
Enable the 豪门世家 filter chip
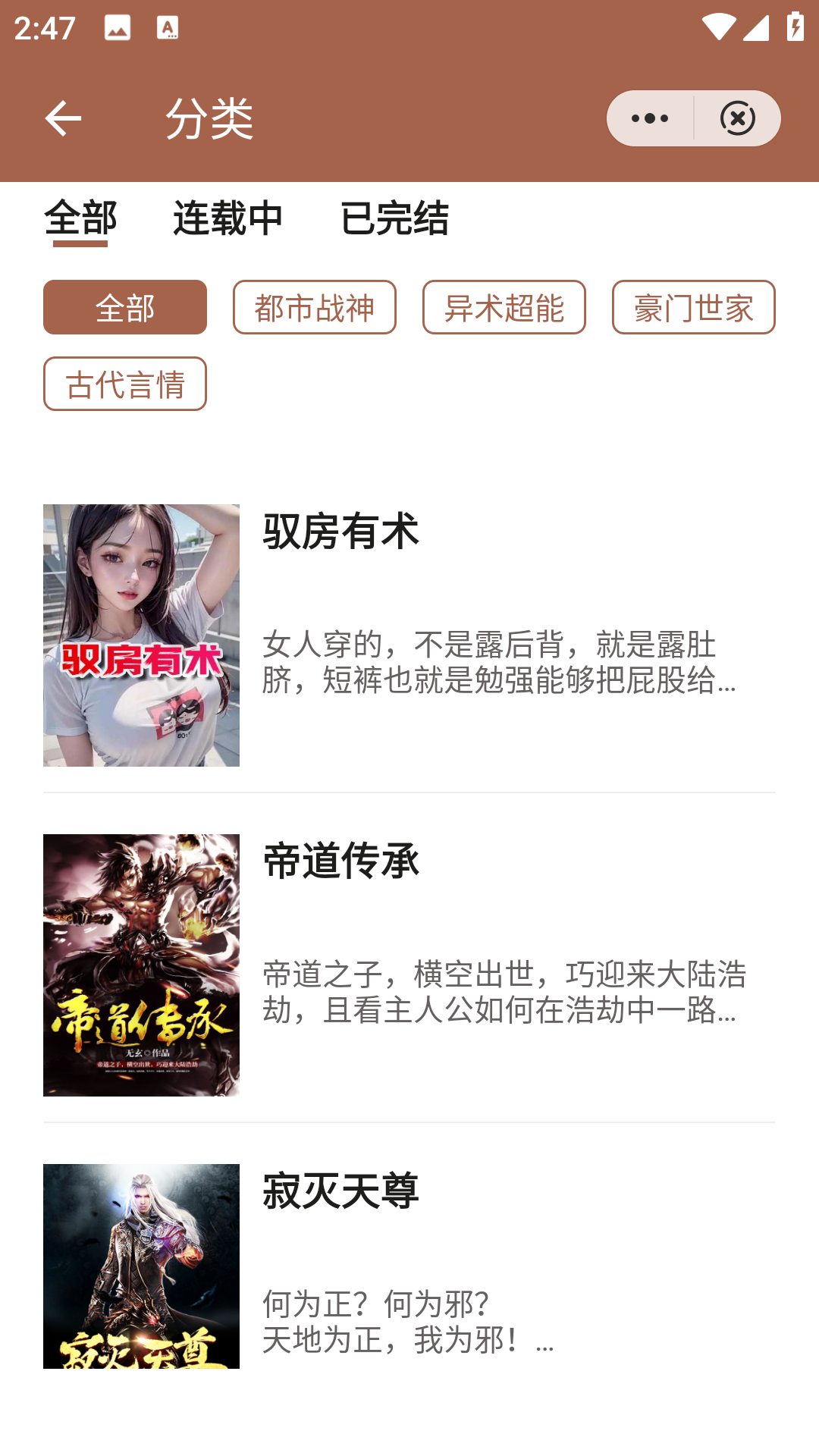(x=692, y=307)
